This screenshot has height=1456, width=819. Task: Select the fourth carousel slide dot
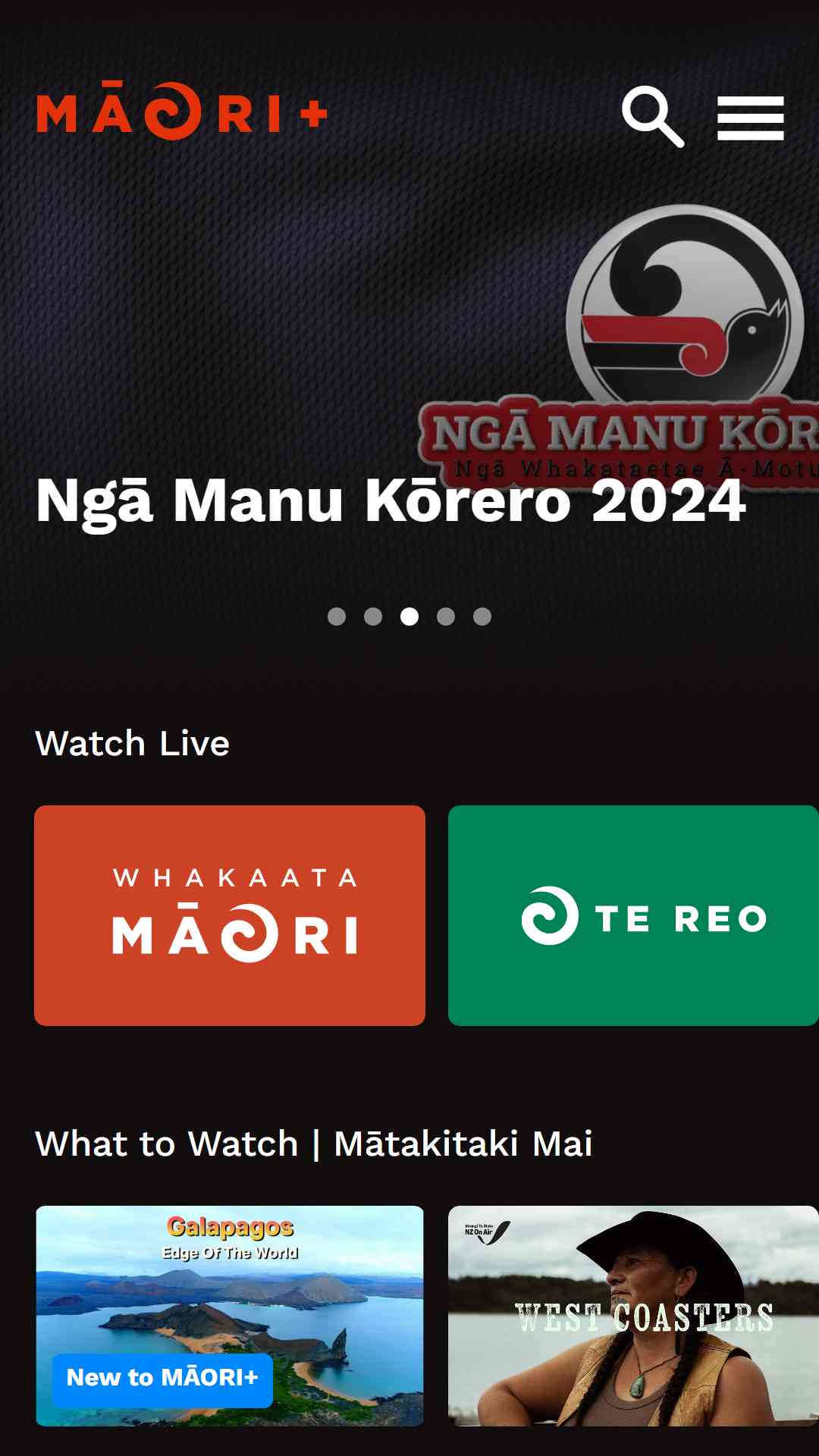click(x=446, y=617)
